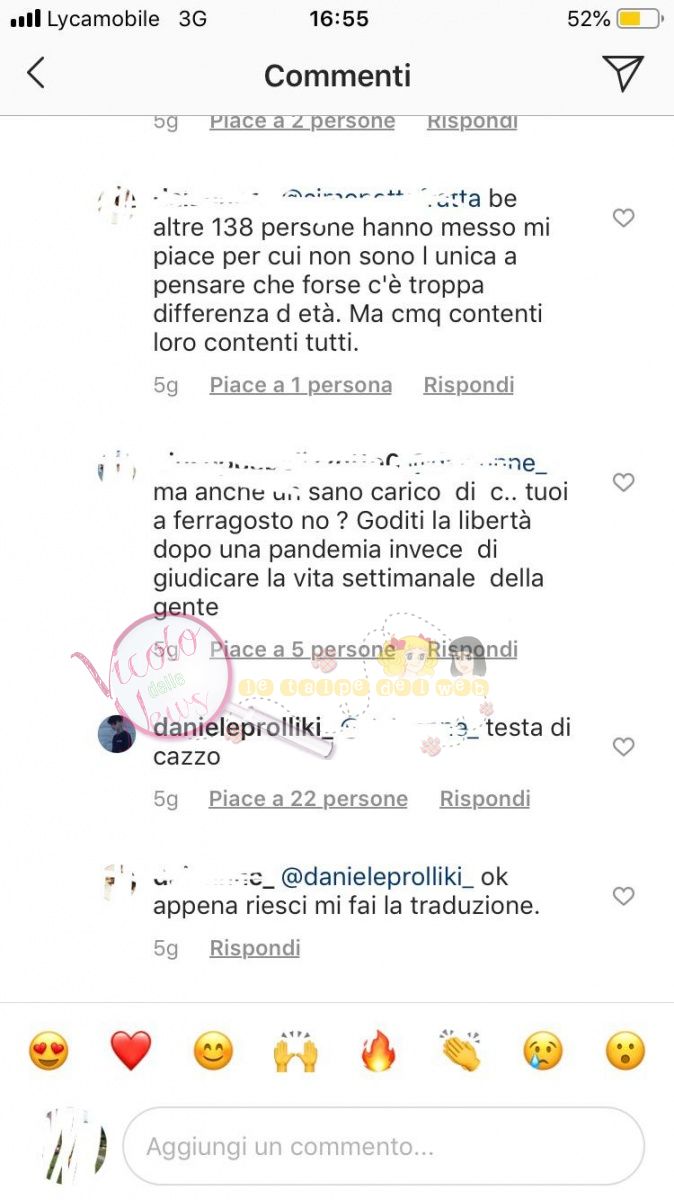
Task: Insert the clapping hands emoji
Action: click(461, 1051)
